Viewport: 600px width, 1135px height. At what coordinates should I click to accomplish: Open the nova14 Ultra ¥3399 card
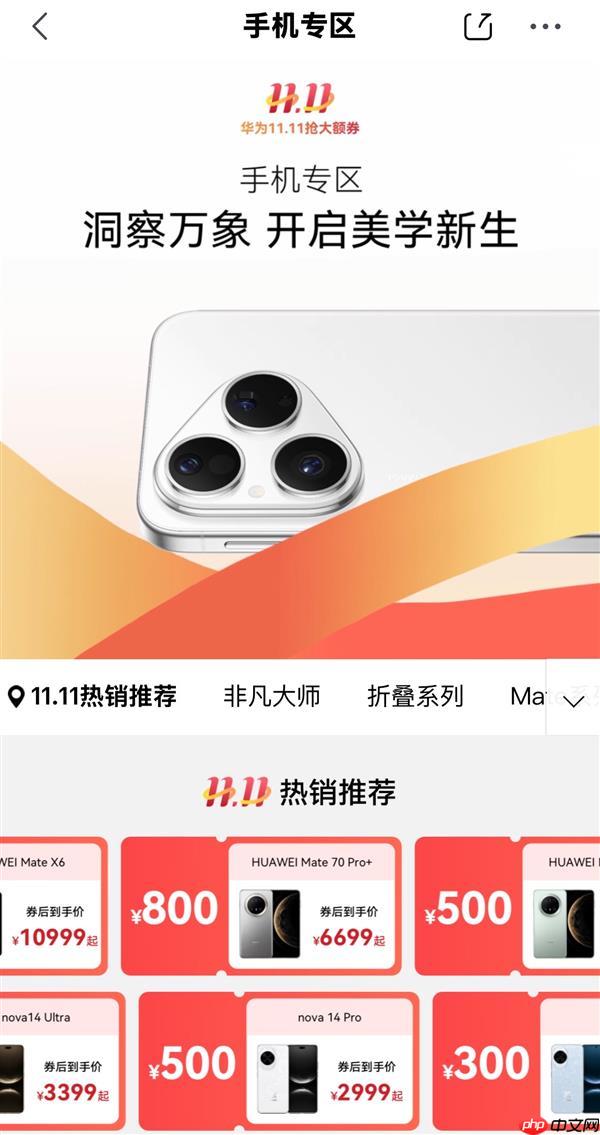(58, 1064)
